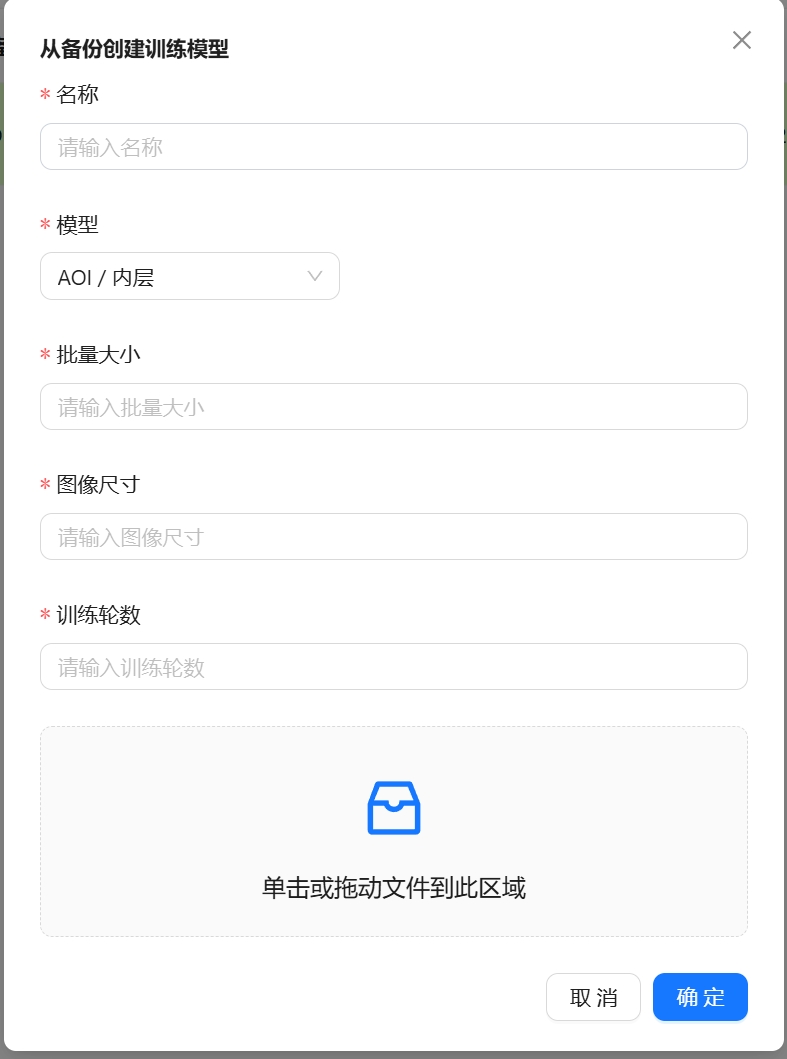Tap the 名称 input field
The image size is (787, 1059).
tap(393, 147)
